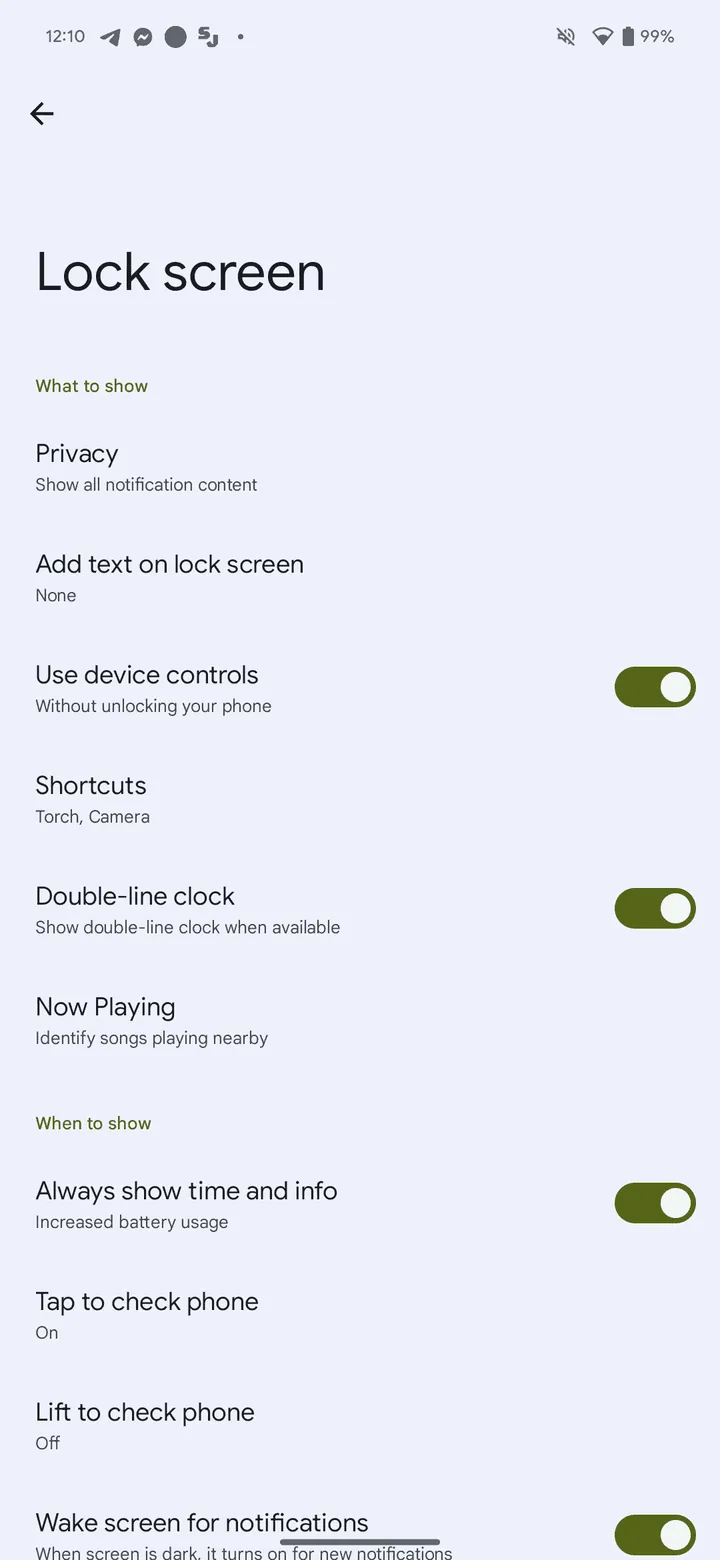The width and height of the screenshot is (720, 1560).
Task: Disable the Double-line clock switch
Action: pyautogui.click(x=654, y=908)
